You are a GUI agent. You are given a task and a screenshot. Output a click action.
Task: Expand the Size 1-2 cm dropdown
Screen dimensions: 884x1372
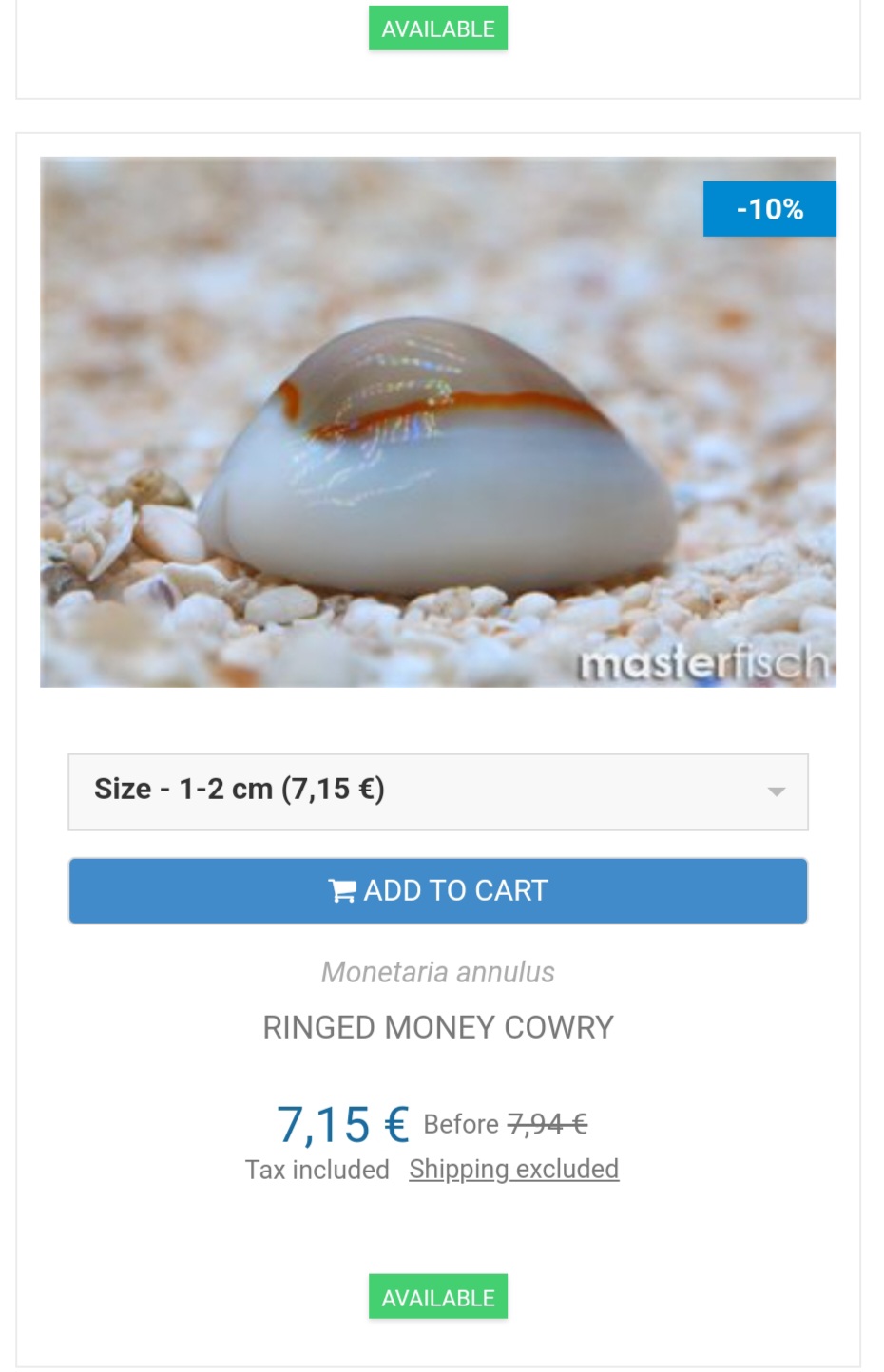coord(437,791)
